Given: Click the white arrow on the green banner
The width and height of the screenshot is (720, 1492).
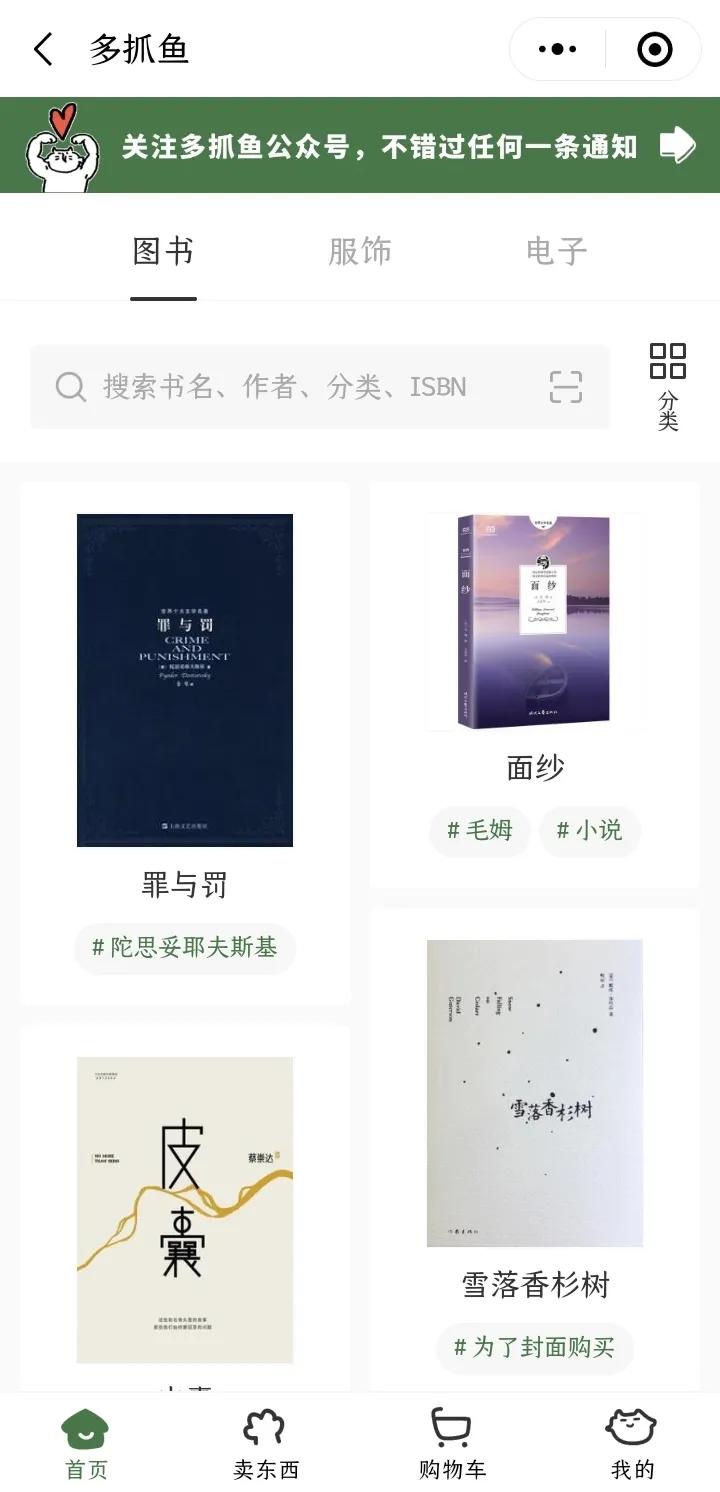Looking at the screenshot, I should 676,144.
